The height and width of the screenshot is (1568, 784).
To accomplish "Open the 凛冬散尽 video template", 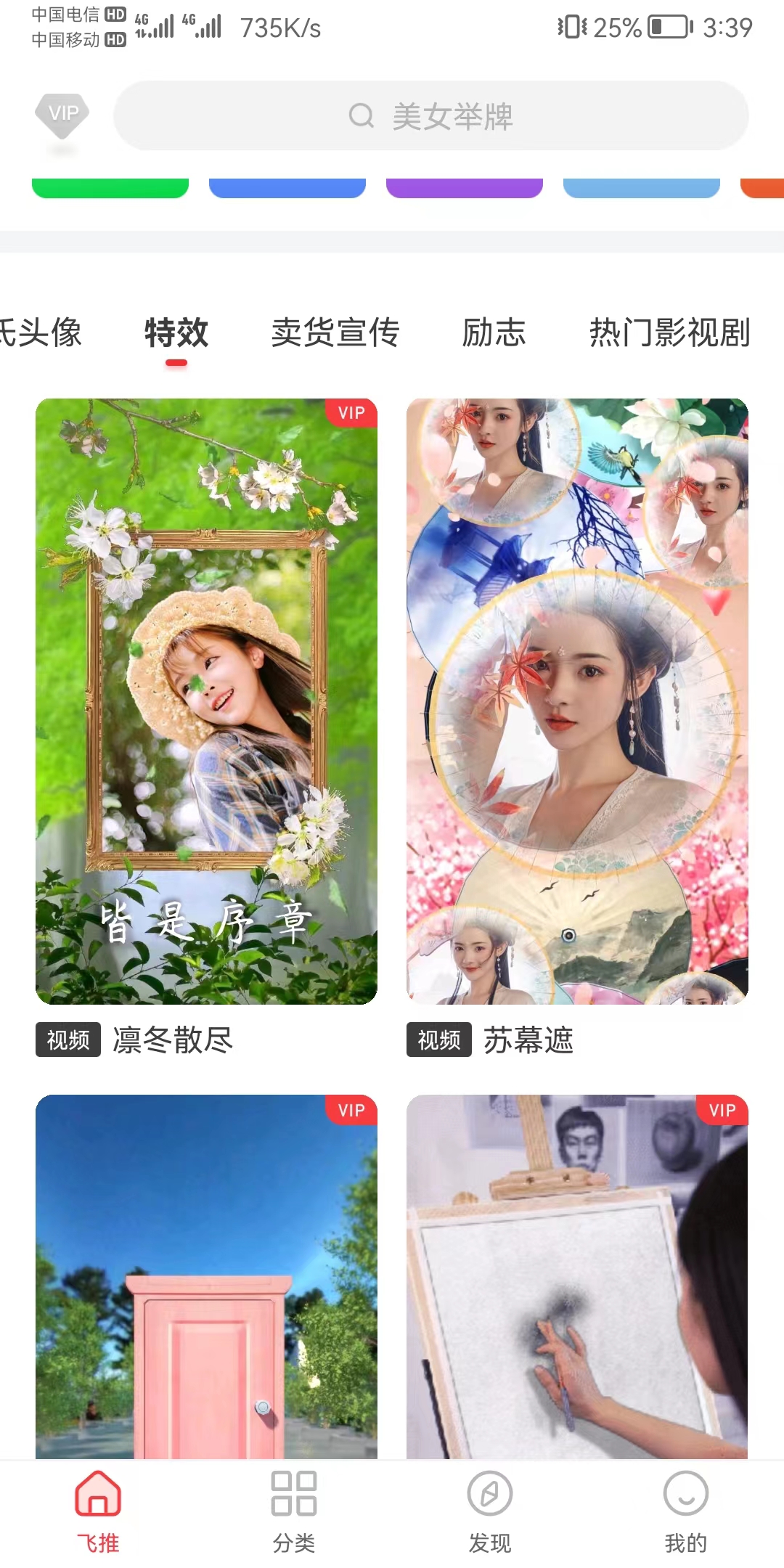I will click(x=206, y=701).
